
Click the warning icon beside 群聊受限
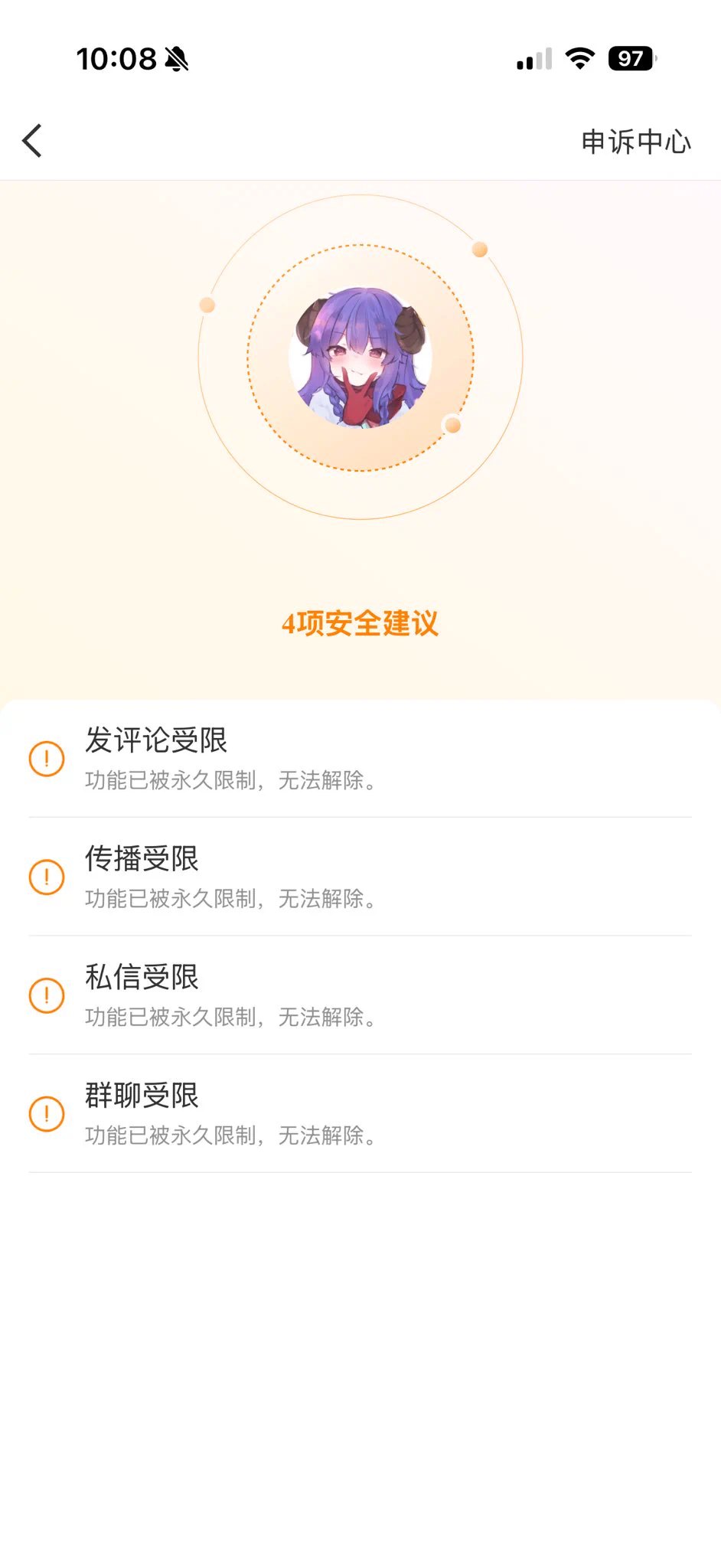pos(47,1115)
